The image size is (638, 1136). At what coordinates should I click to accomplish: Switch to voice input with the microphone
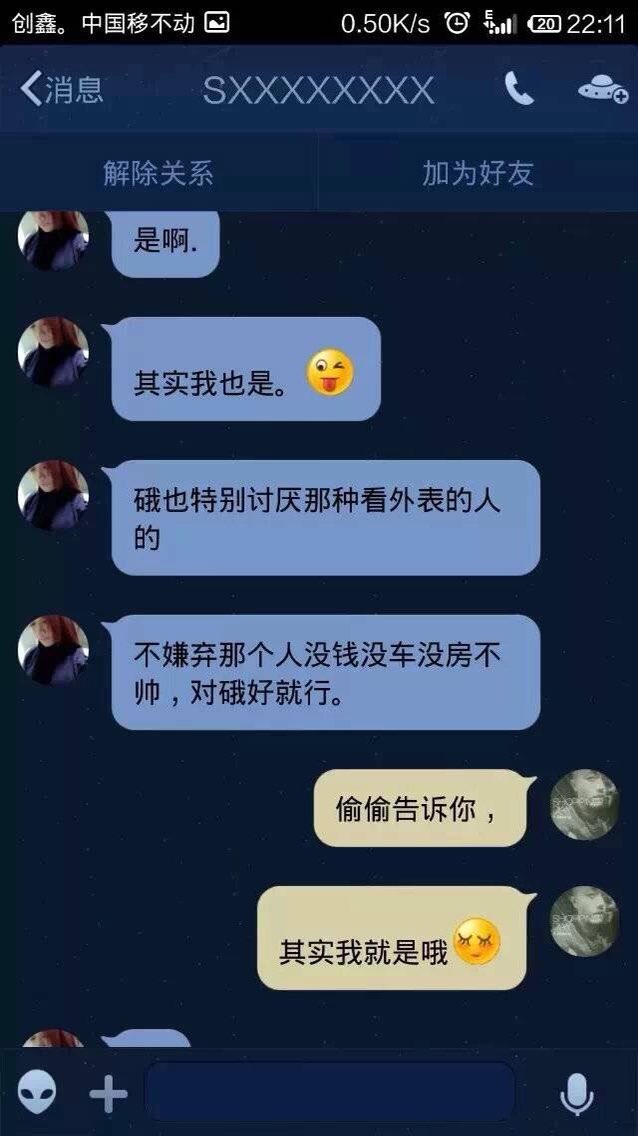point(577,1093)
